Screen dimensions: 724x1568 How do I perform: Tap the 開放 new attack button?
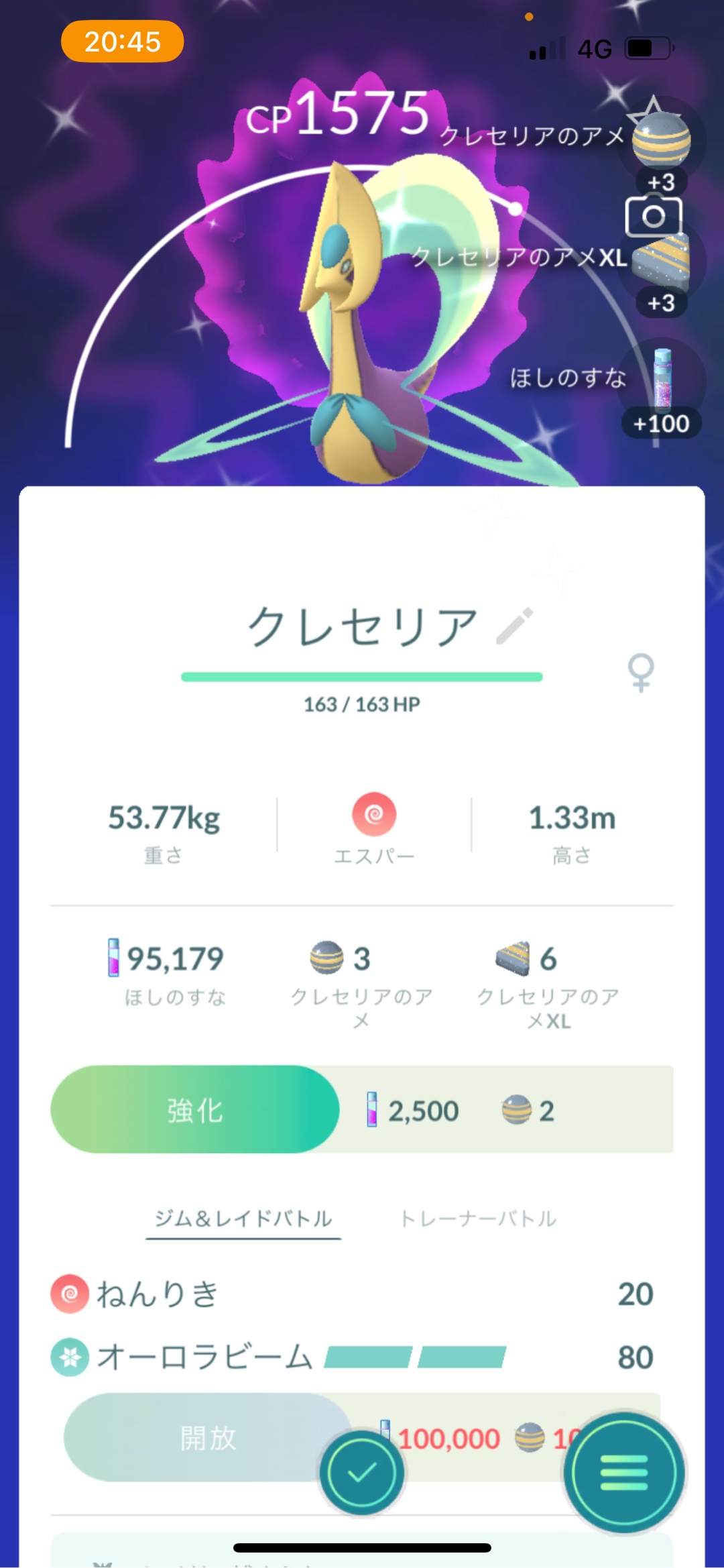pos(208,1437)
